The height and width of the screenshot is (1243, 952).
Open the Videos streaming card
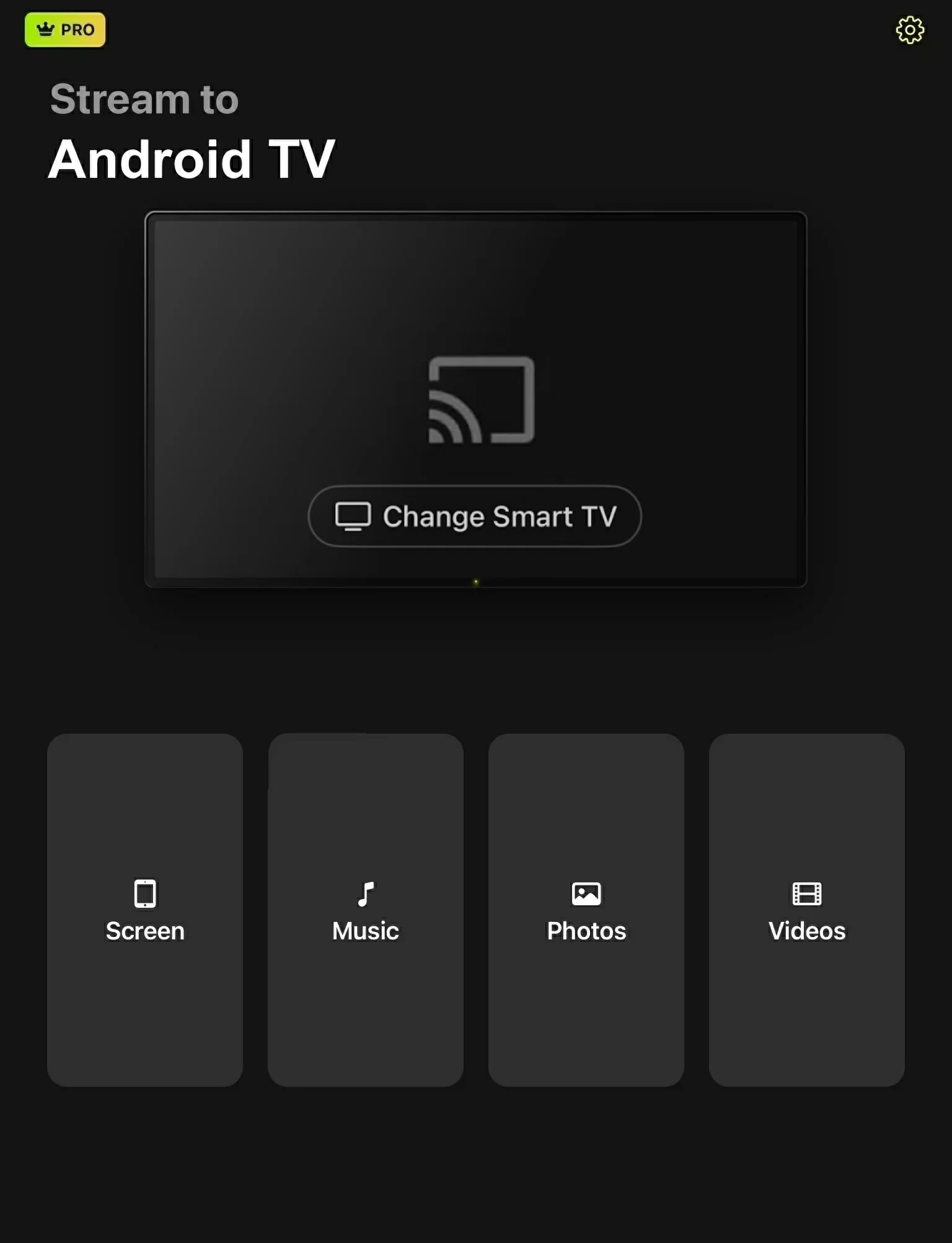coord(806,911)
